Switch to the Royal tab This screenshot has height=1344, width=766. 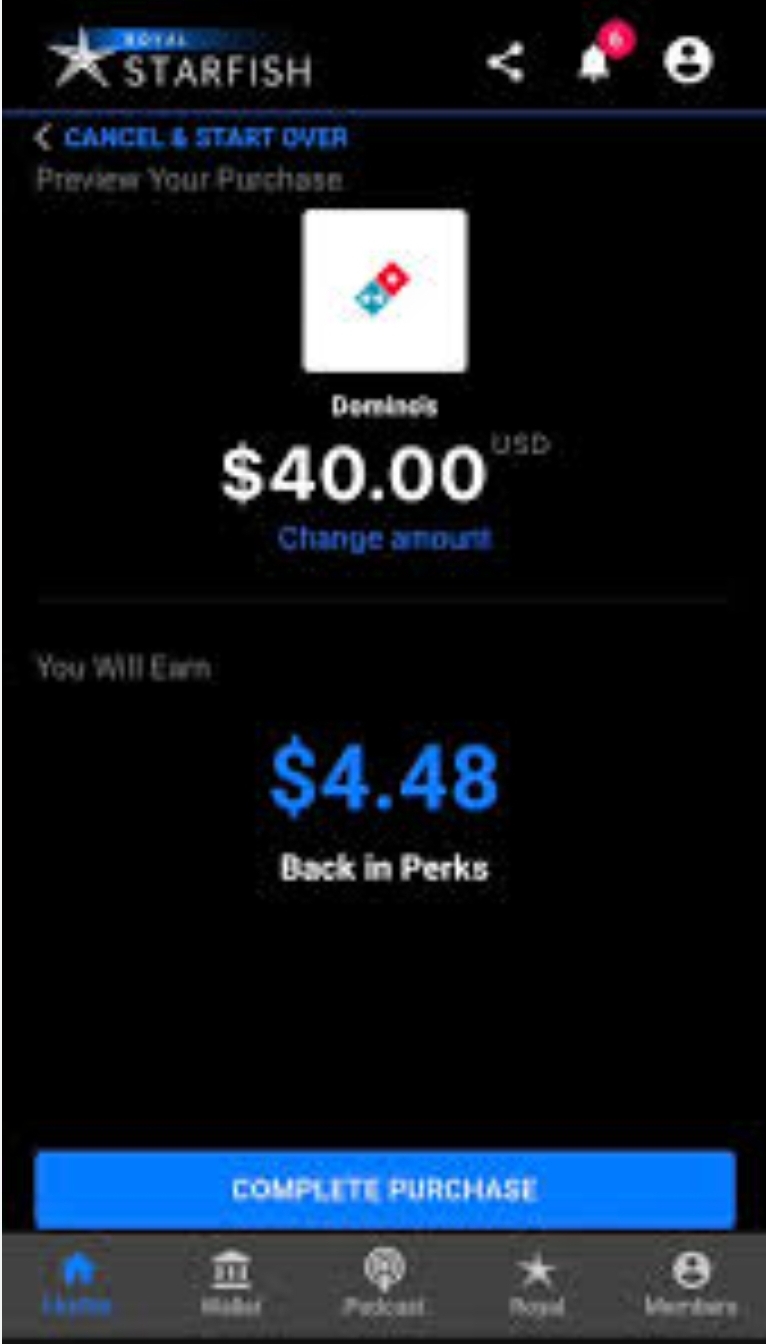click(x=536, y=1285)
